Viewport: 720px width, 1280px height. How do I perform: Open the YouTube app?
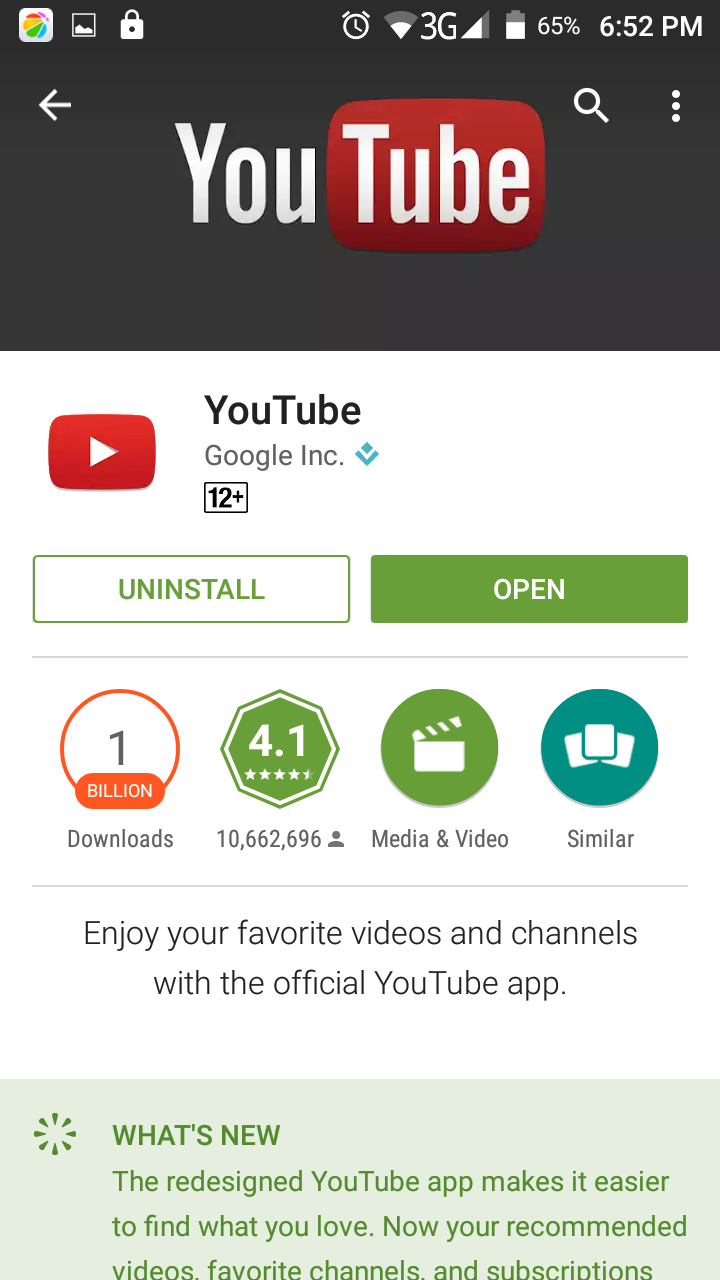(x=529, y=589)
